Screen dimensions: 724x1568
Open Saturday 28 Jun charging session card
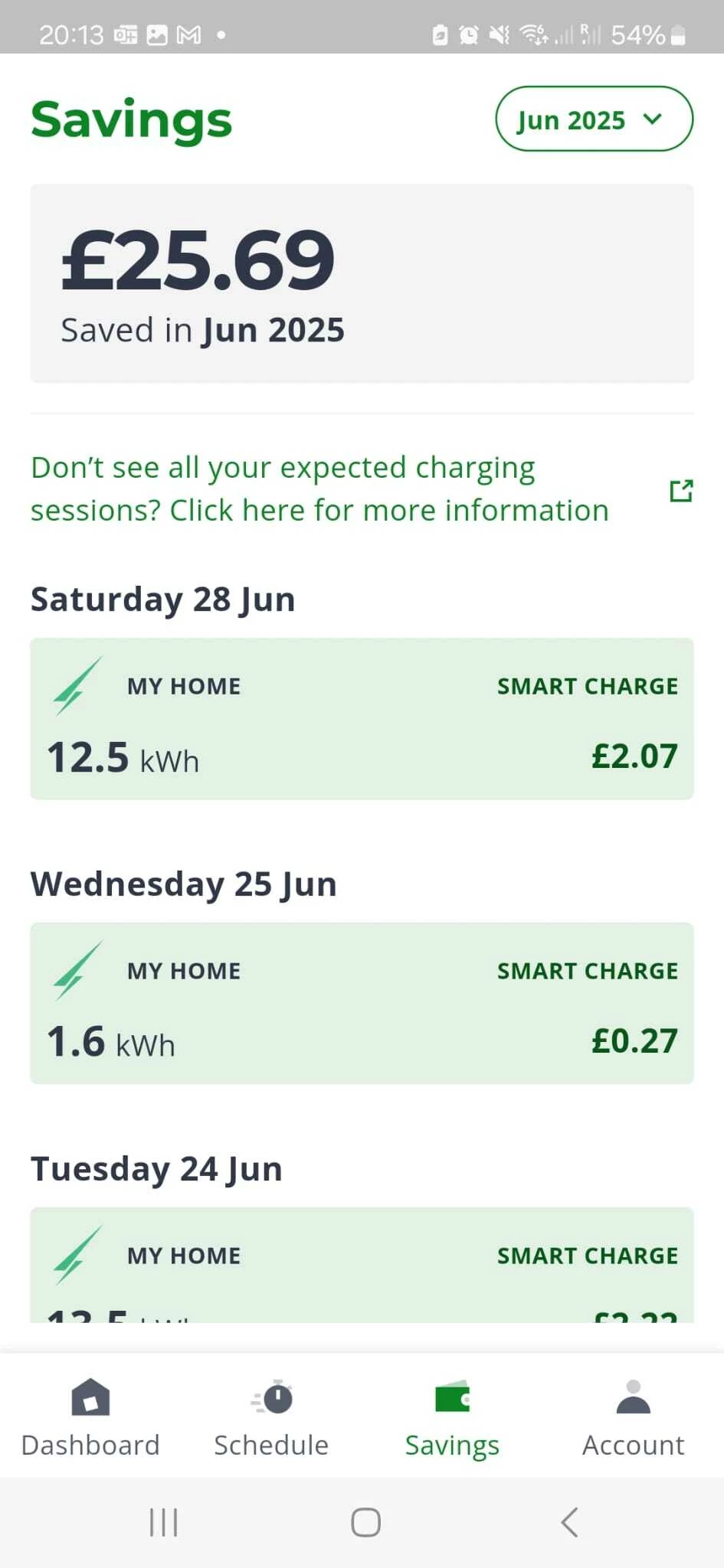coord(362,719)
